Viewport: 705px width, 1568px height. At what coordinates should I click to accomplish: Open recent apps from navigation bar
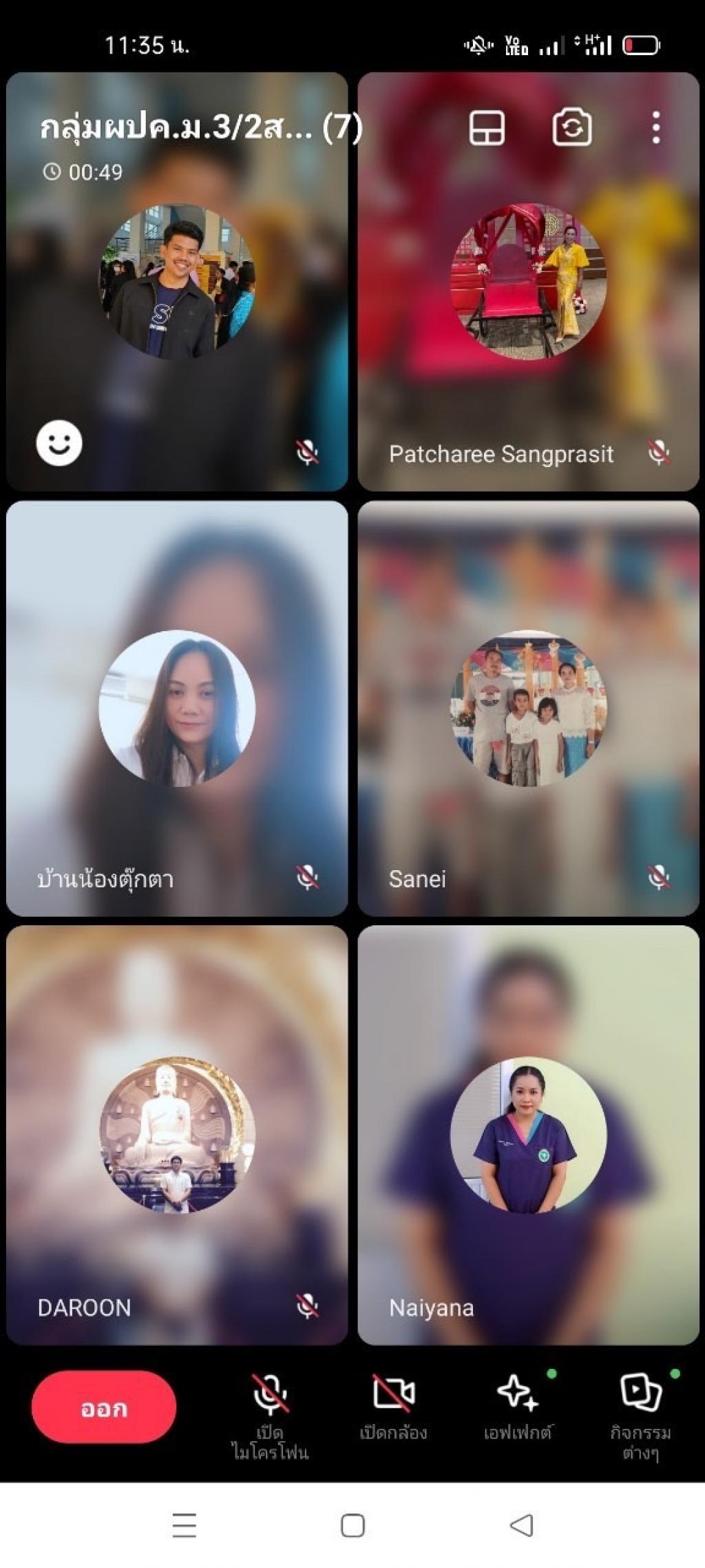184,1525
